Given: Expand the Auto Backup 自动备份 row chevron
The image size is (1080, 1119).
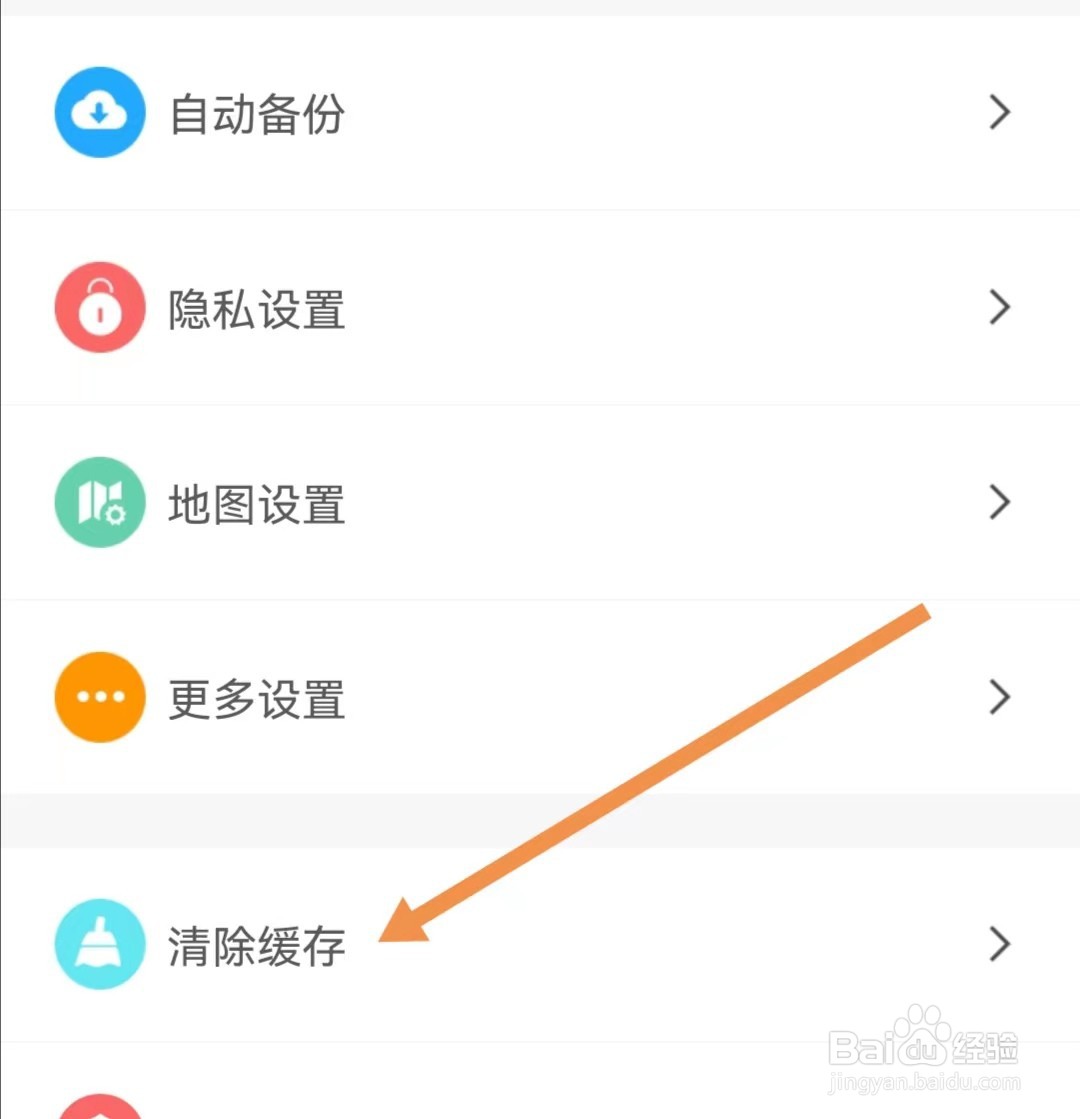Looking at the screenshot, I should 999,113.
